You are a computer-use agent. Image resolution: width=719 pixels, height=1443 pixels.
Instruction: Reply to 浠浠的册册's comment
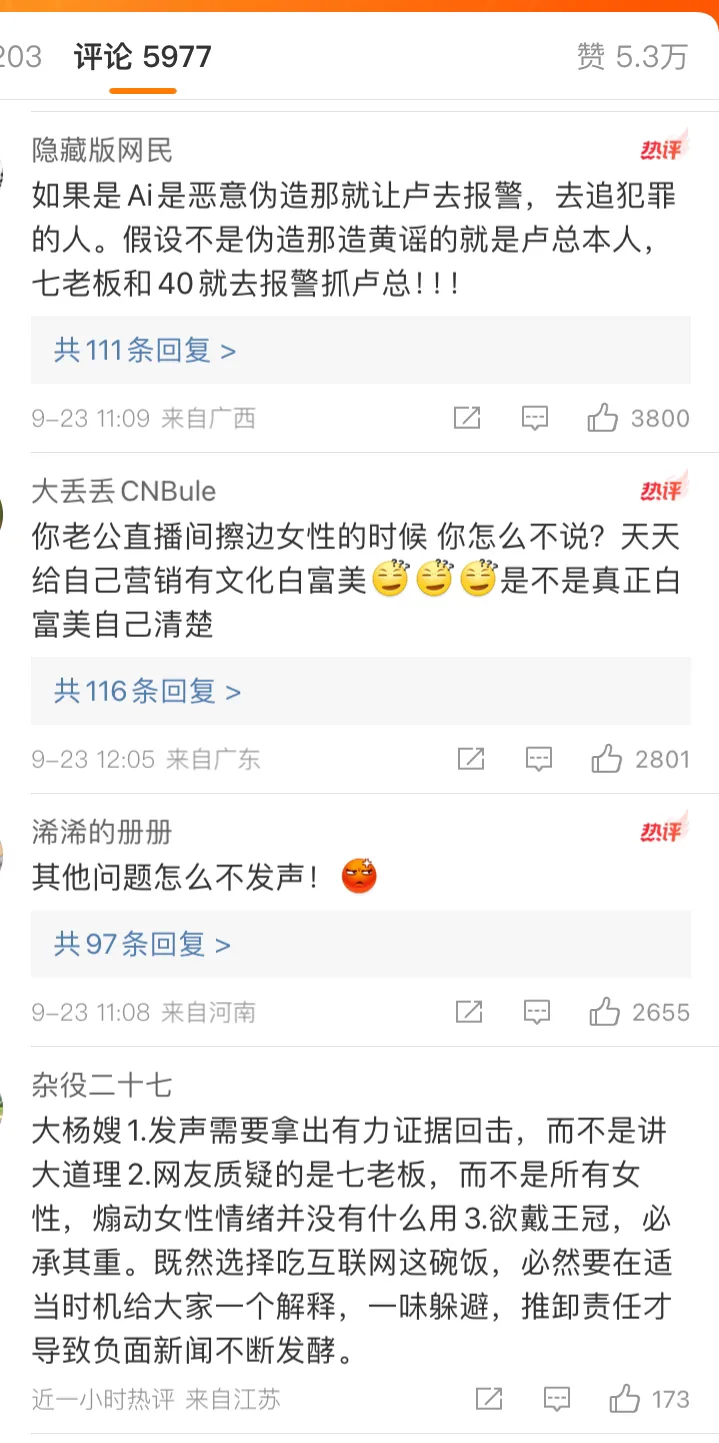[537, 1012]
